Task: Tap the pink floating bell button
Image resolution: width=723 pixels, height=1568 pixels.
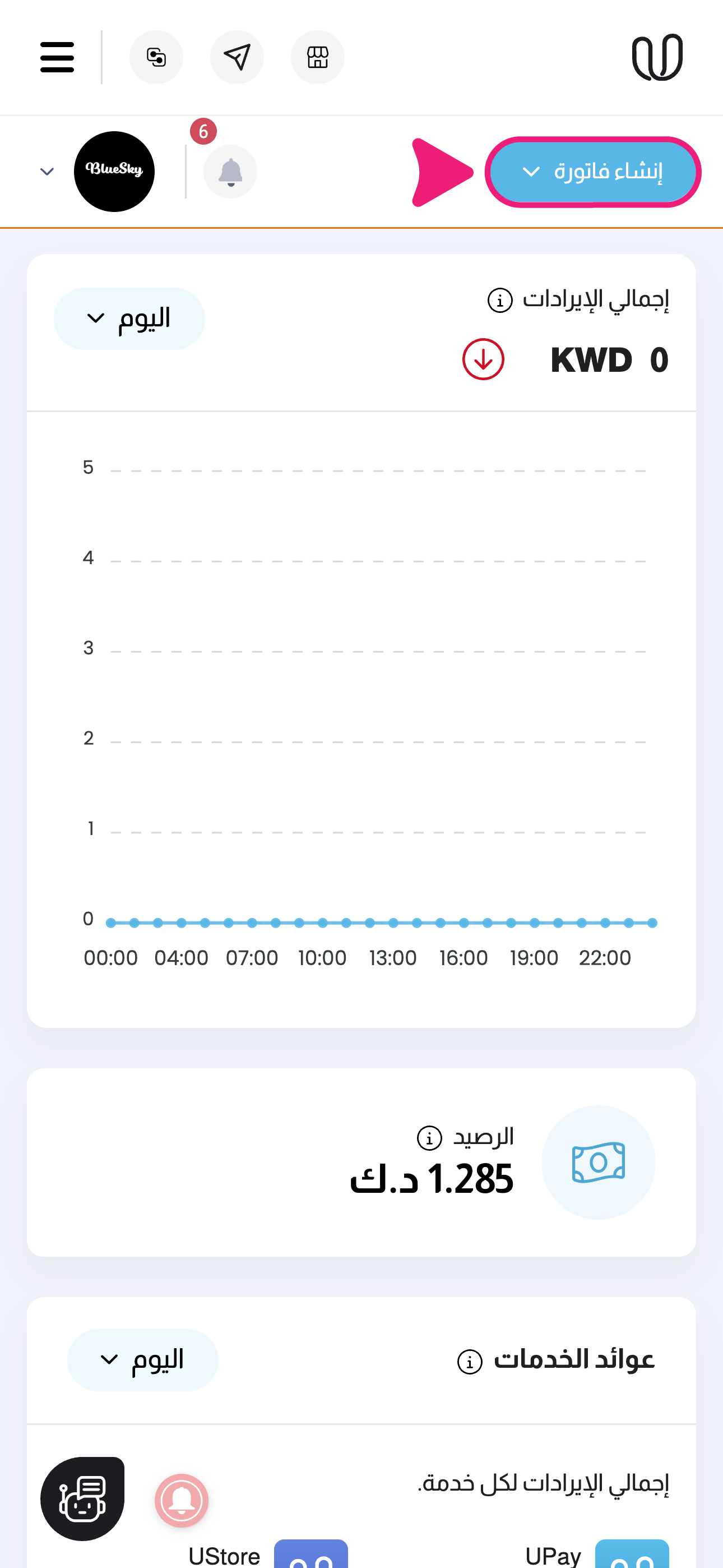Action: click(x=182, y=1501)
